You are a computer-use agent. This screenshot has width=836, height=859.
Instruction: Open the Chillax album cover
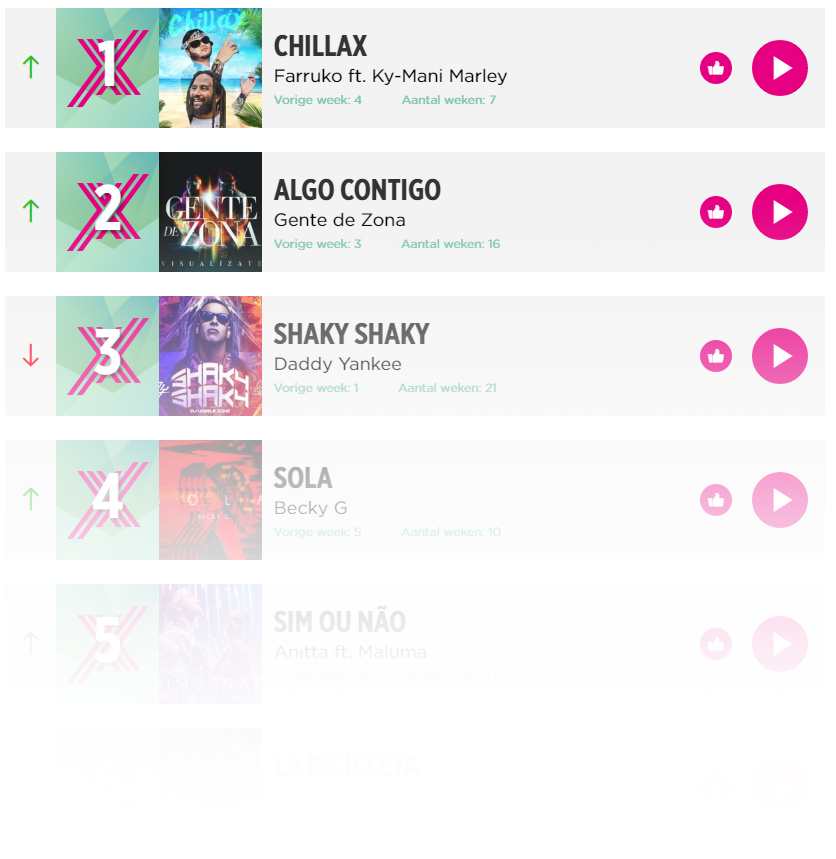(210, 68)
